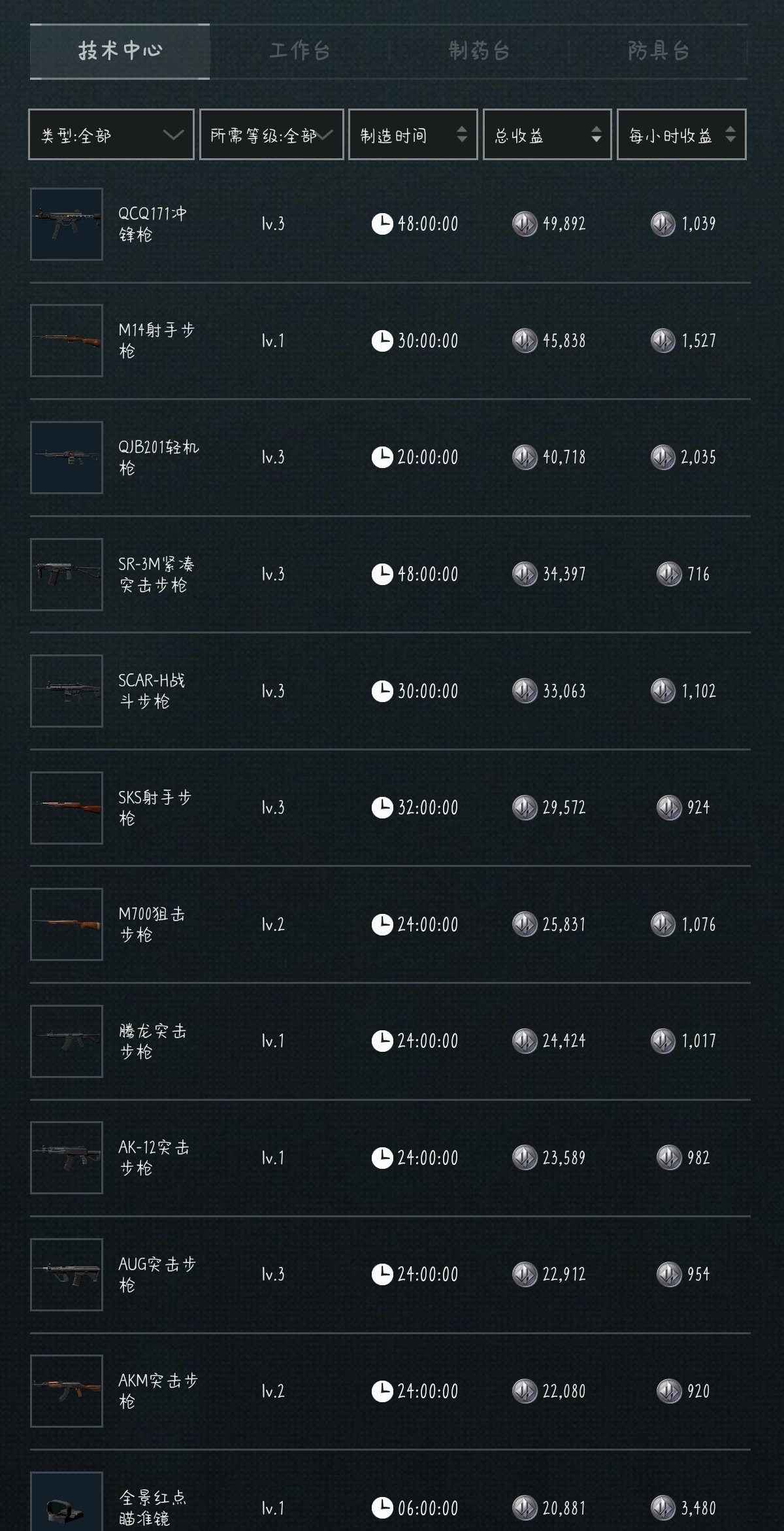The width and height of the screenshot is (784, 1531).
Task: Open the SR-3M紧凑突击步枪 row
Action: (x=390, y=575)
